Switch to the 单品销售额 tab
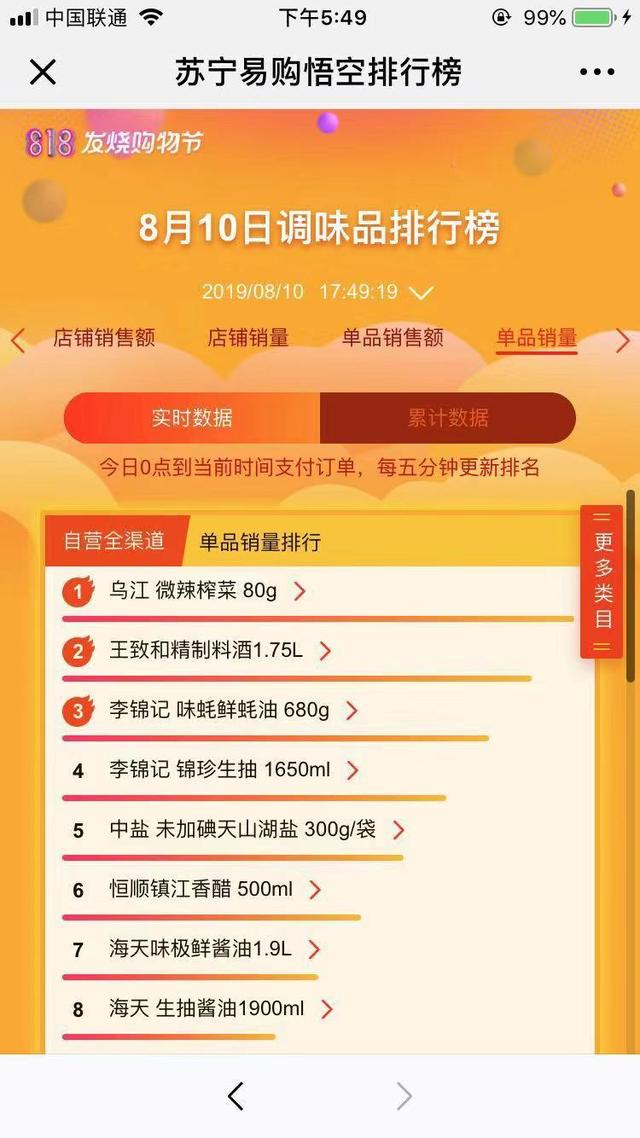Screen dimensions: 640x1138 point(393,337)
